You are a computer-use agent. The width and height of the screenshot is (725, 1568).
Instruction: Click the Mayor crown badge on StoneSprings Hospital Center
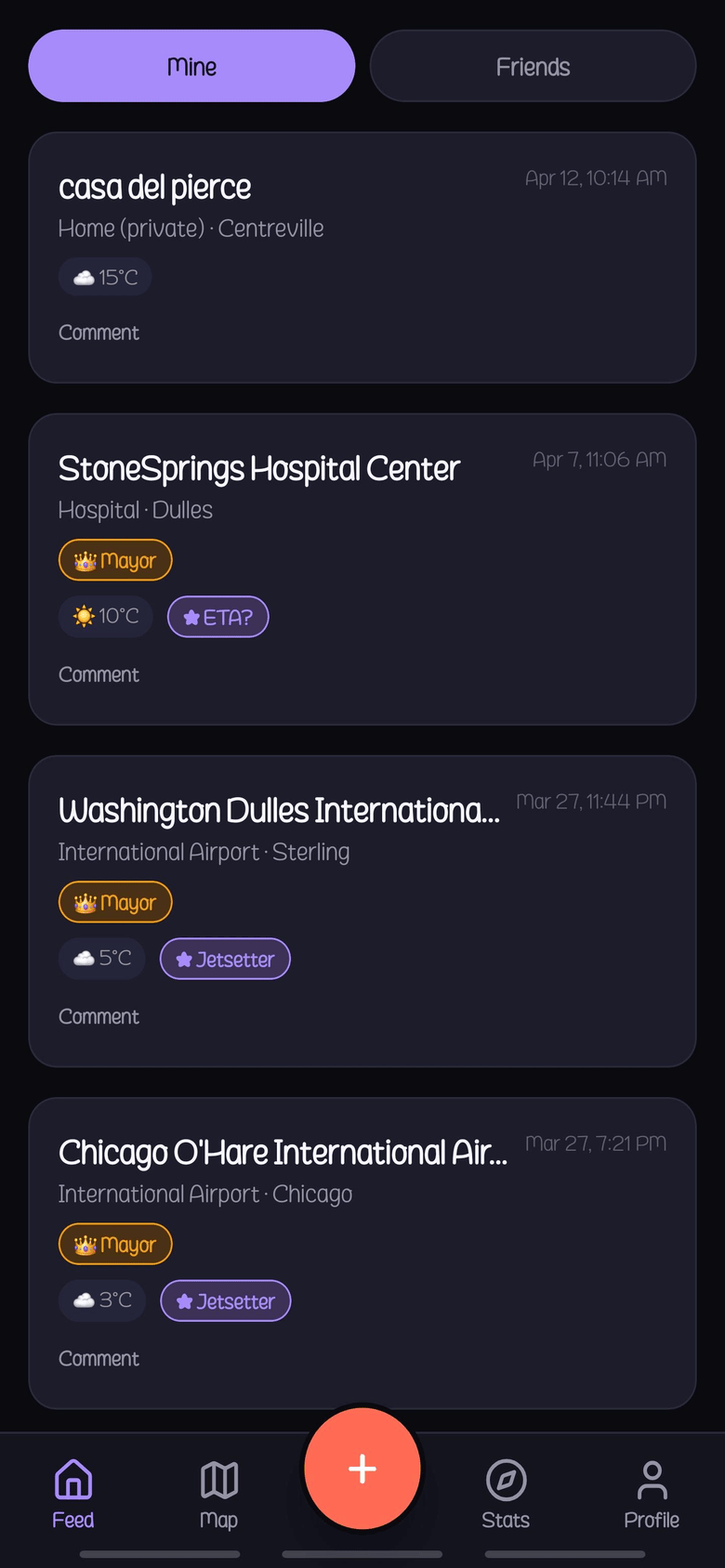tap(115, 559)
